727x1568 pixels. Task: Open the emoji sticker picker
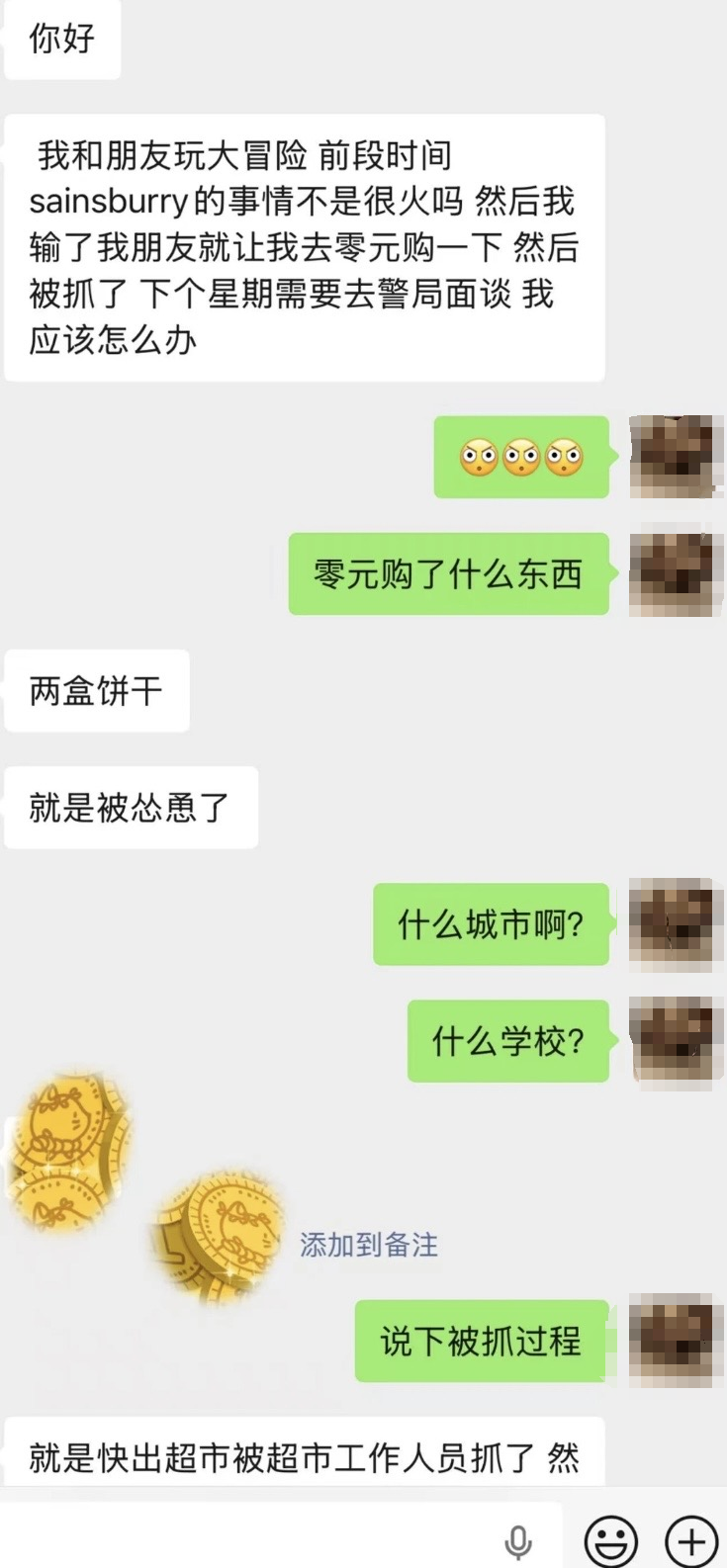(x=610, y=1540)
